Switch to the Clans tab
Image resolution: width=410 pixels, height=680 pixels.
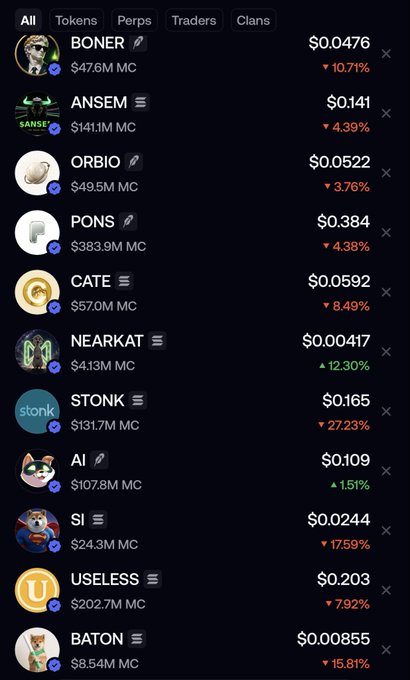click(253, 20)
